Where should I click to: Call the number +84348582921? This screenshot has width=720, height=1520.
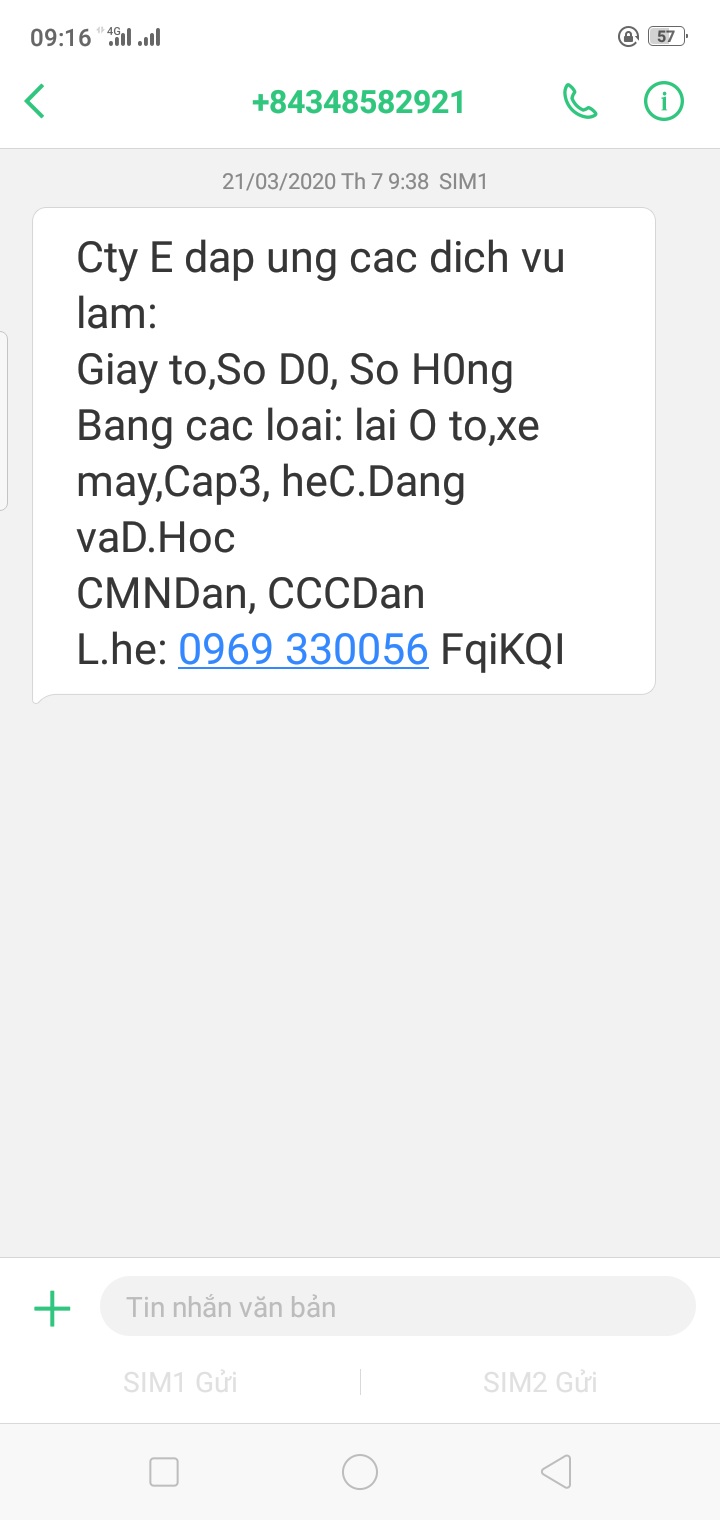point(580,102)
